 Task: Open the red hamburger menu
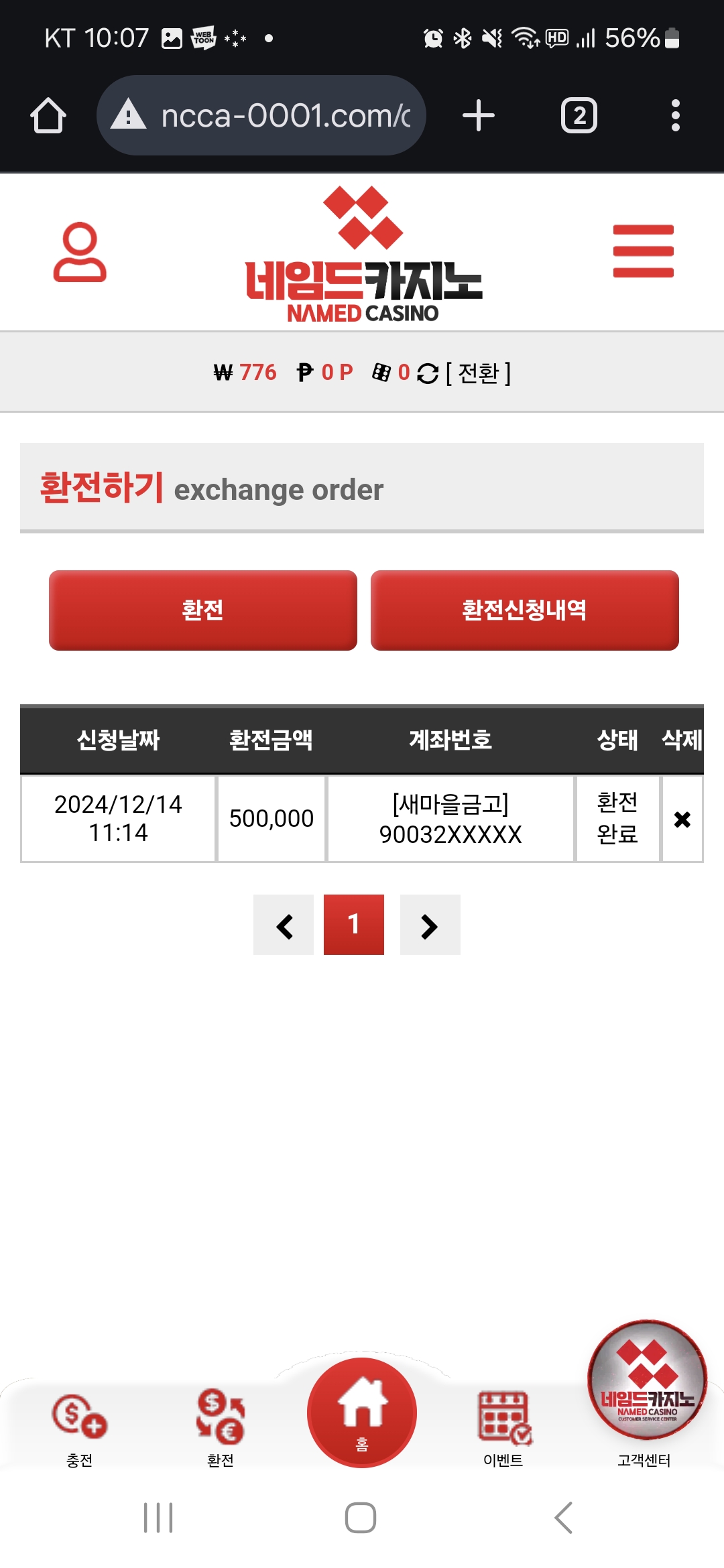[x=643, y=251]
